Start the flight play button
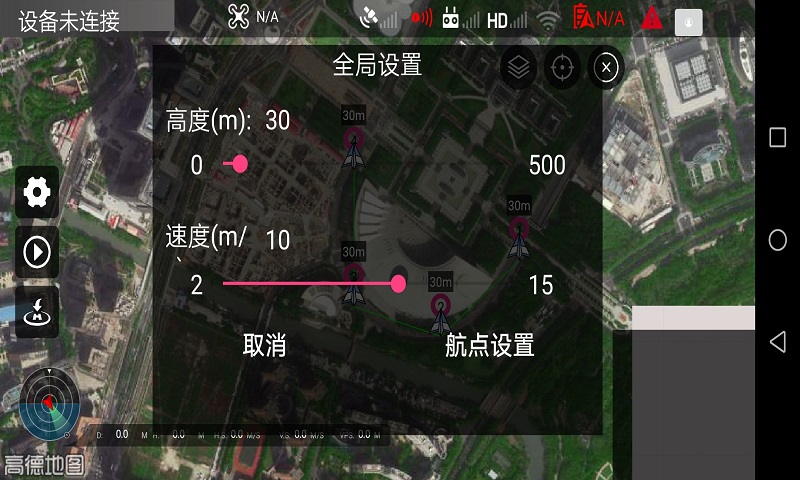The height and width of the screenshot is (480, 800). 37,252
